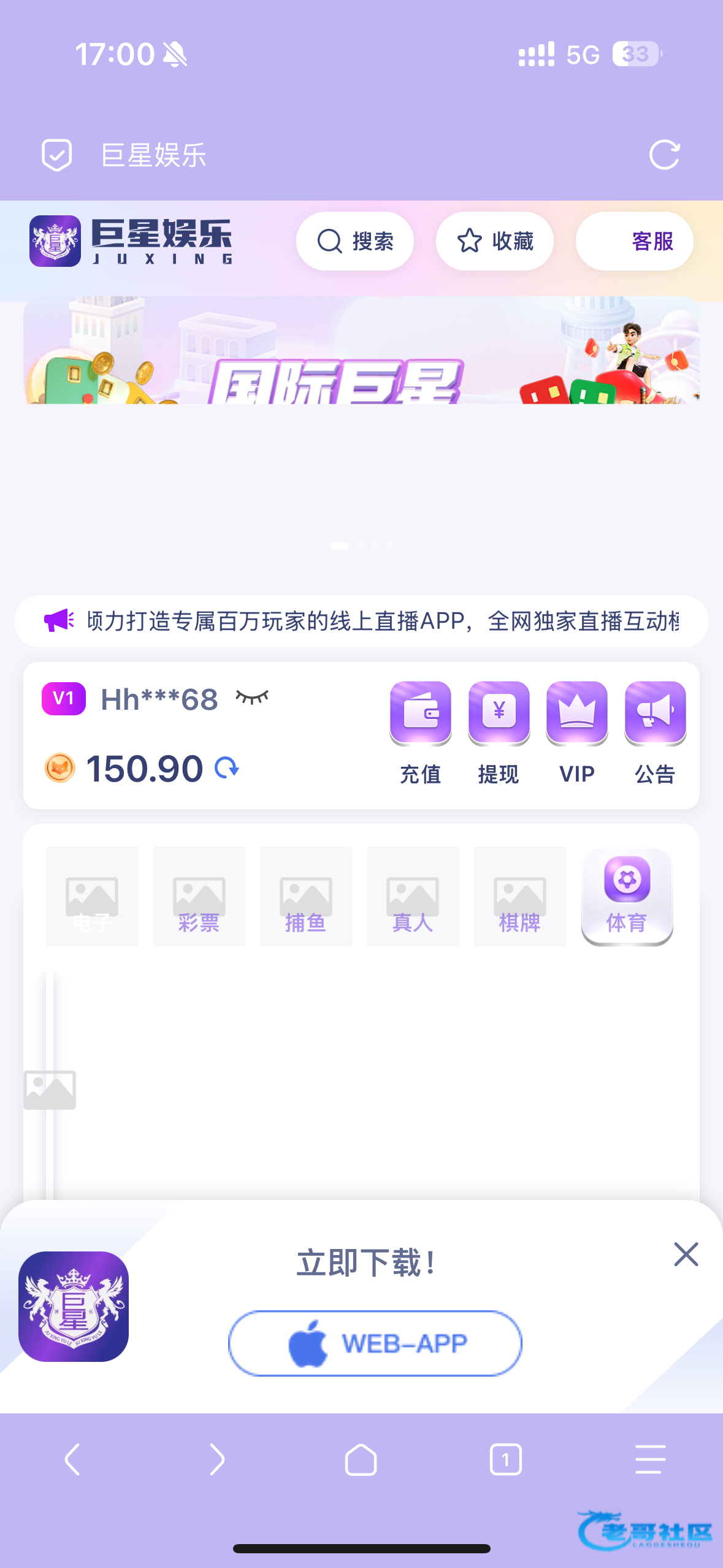
Task: Select the 真人 live category
Action: pos(413,897)
